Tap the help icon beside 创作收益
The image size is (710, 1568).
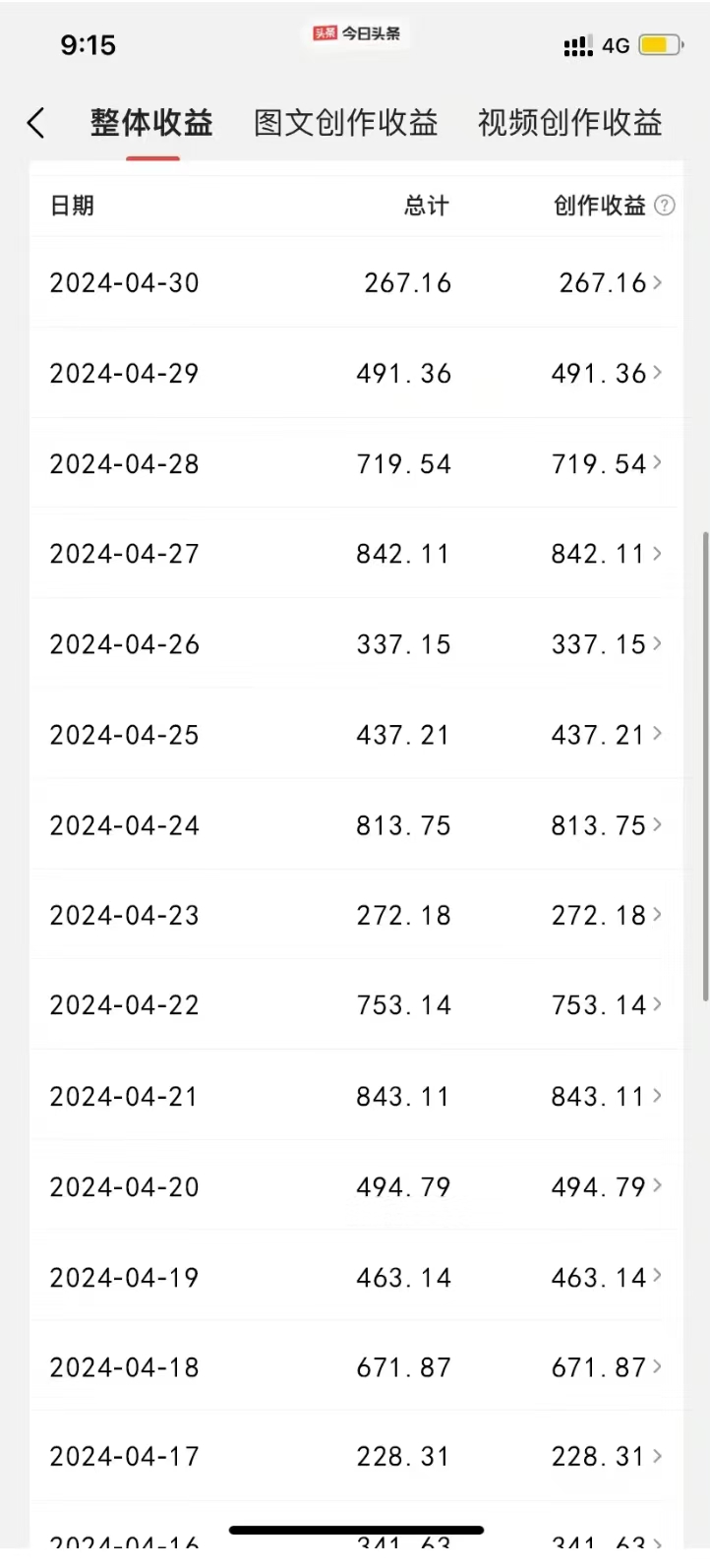665,205
